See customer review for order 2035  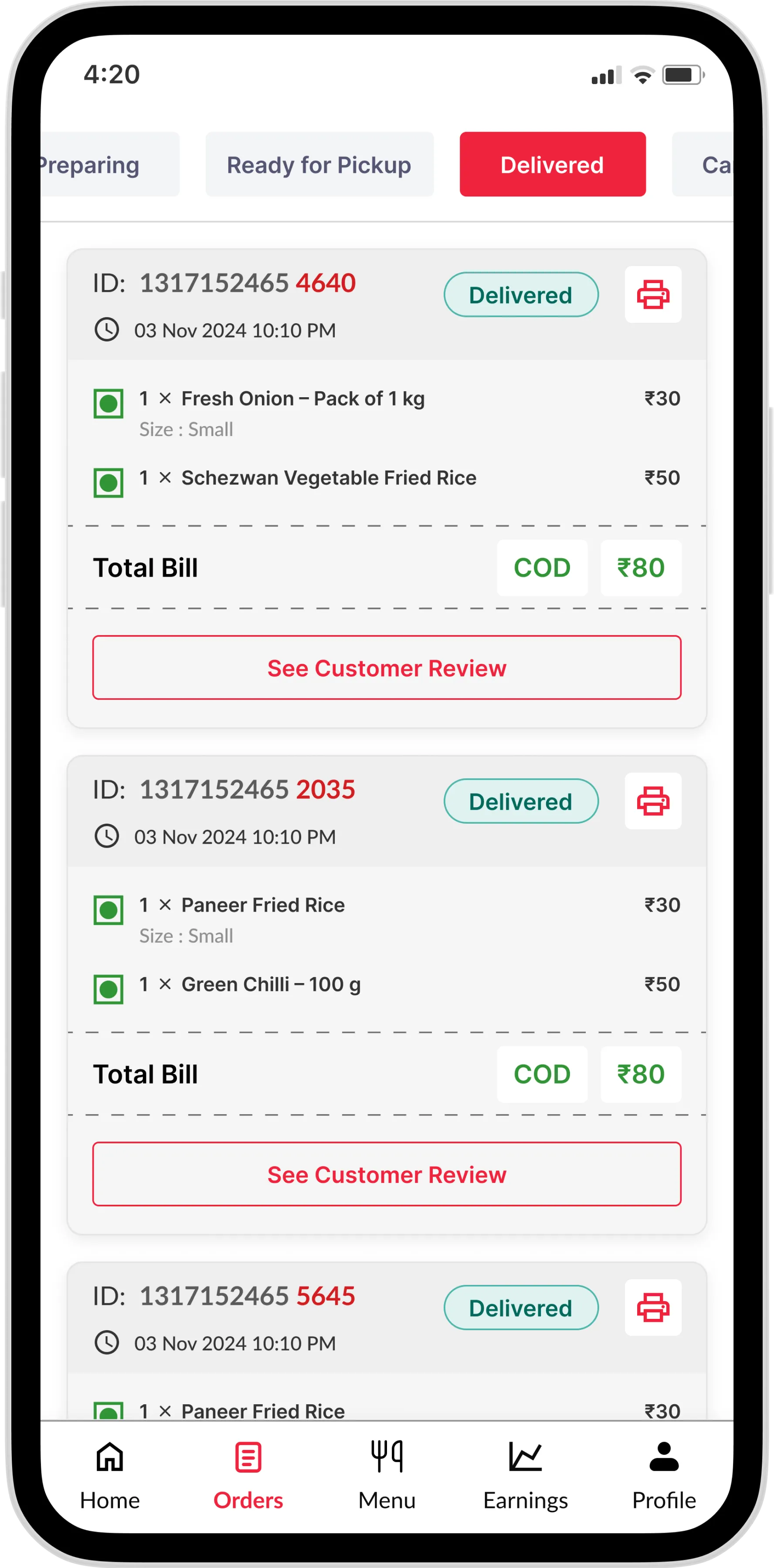click(387, 1174)
